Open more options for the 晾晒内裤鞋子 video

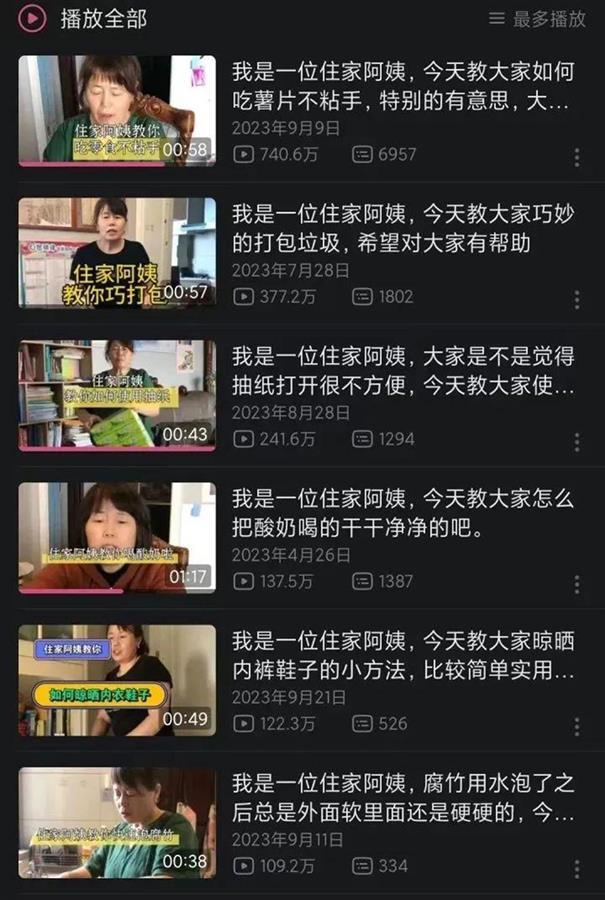pos(577,726)
